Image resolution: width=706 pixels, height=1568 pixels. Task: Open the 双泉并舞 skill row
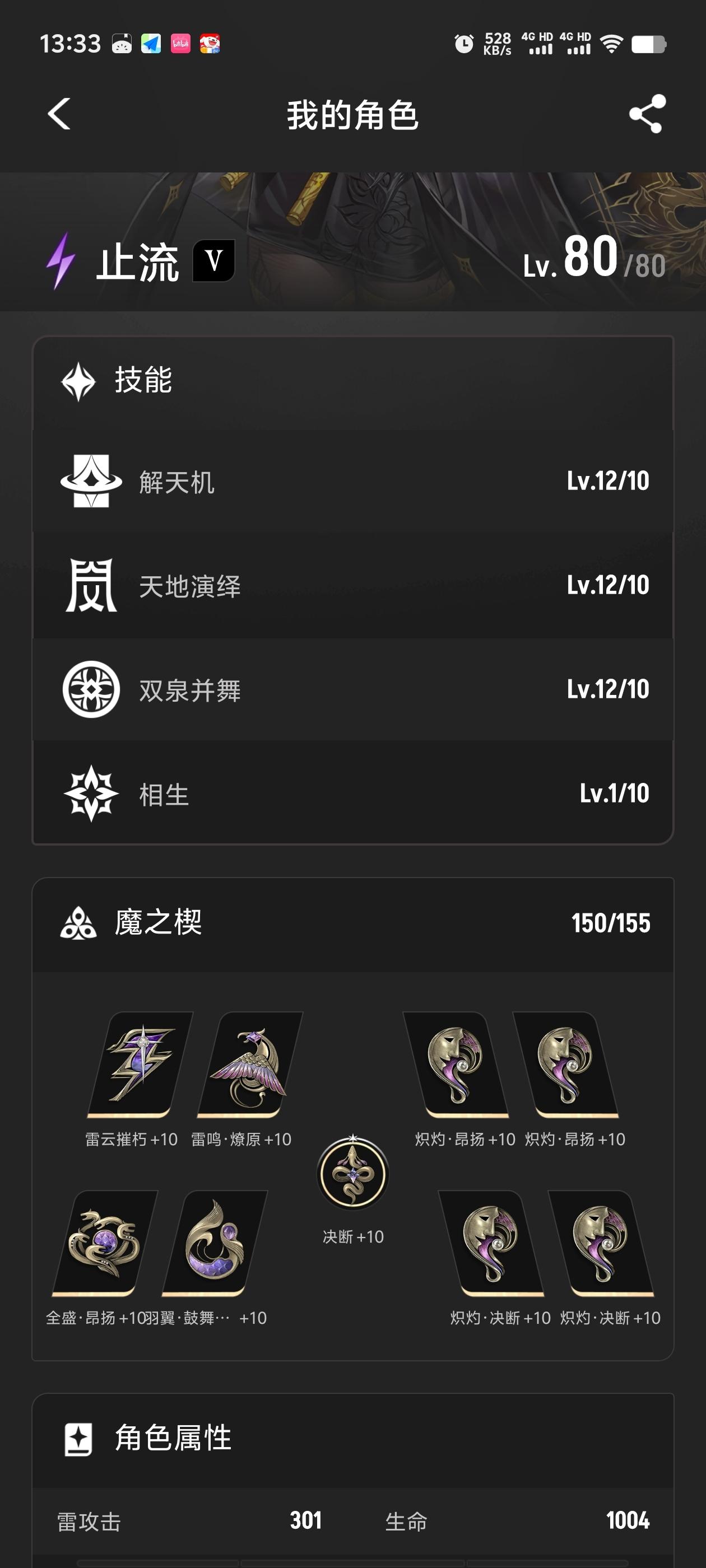(x=352, y=690)
